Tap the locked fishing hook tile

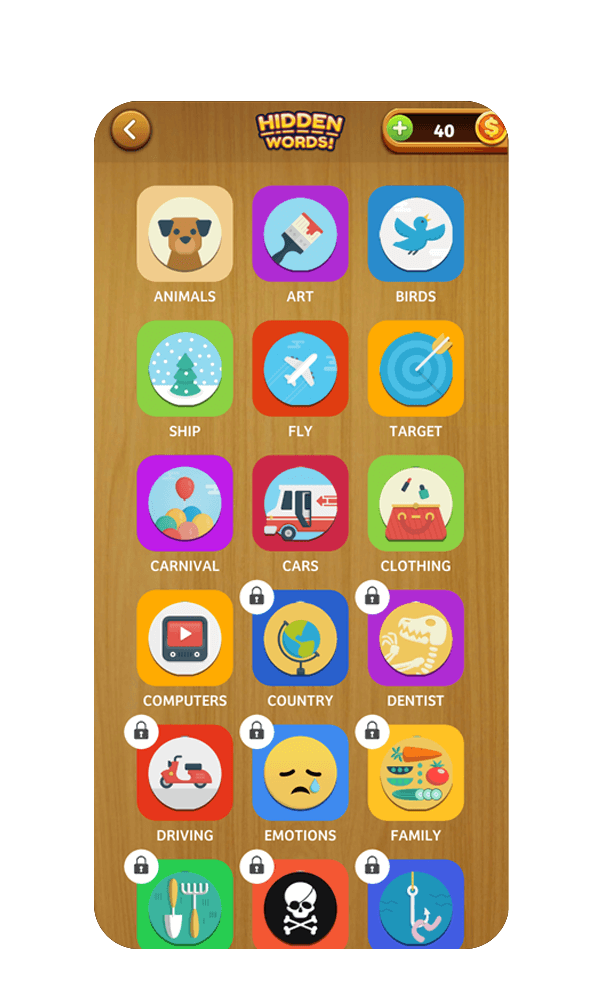[x=415, y=905]
